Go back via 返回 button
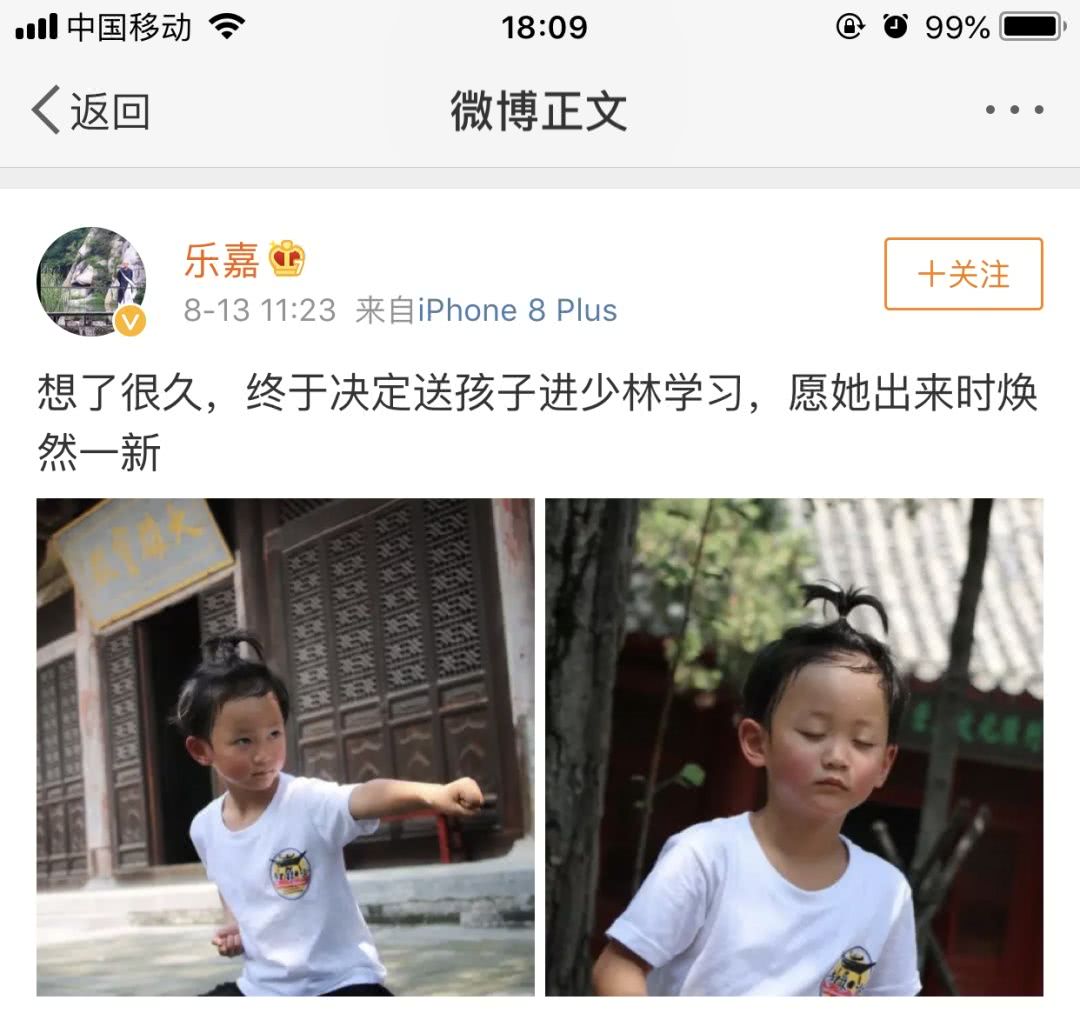1080x1024 pixels. pos(90,110)
